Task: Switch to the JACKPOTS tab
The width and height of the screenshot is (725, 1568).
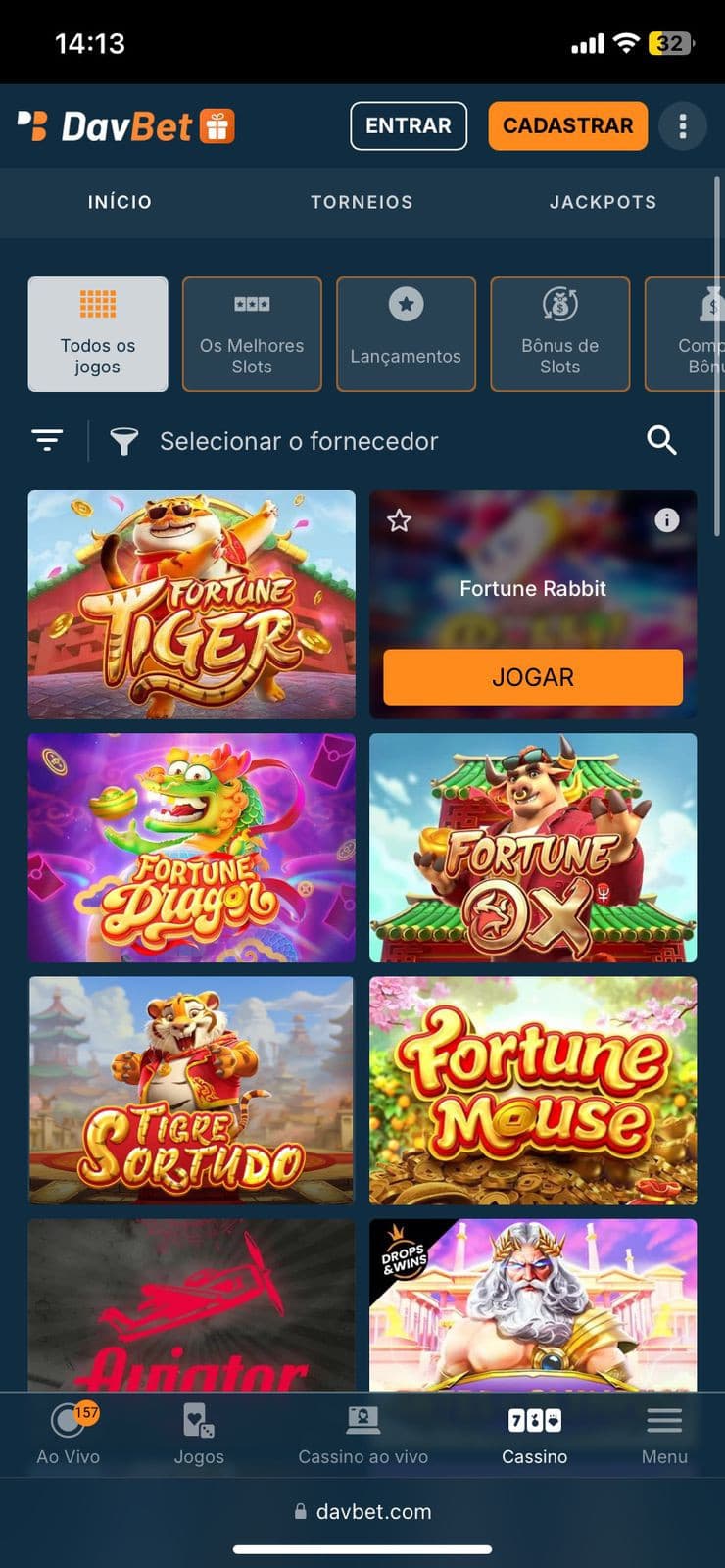Action: tap(603, 202)
